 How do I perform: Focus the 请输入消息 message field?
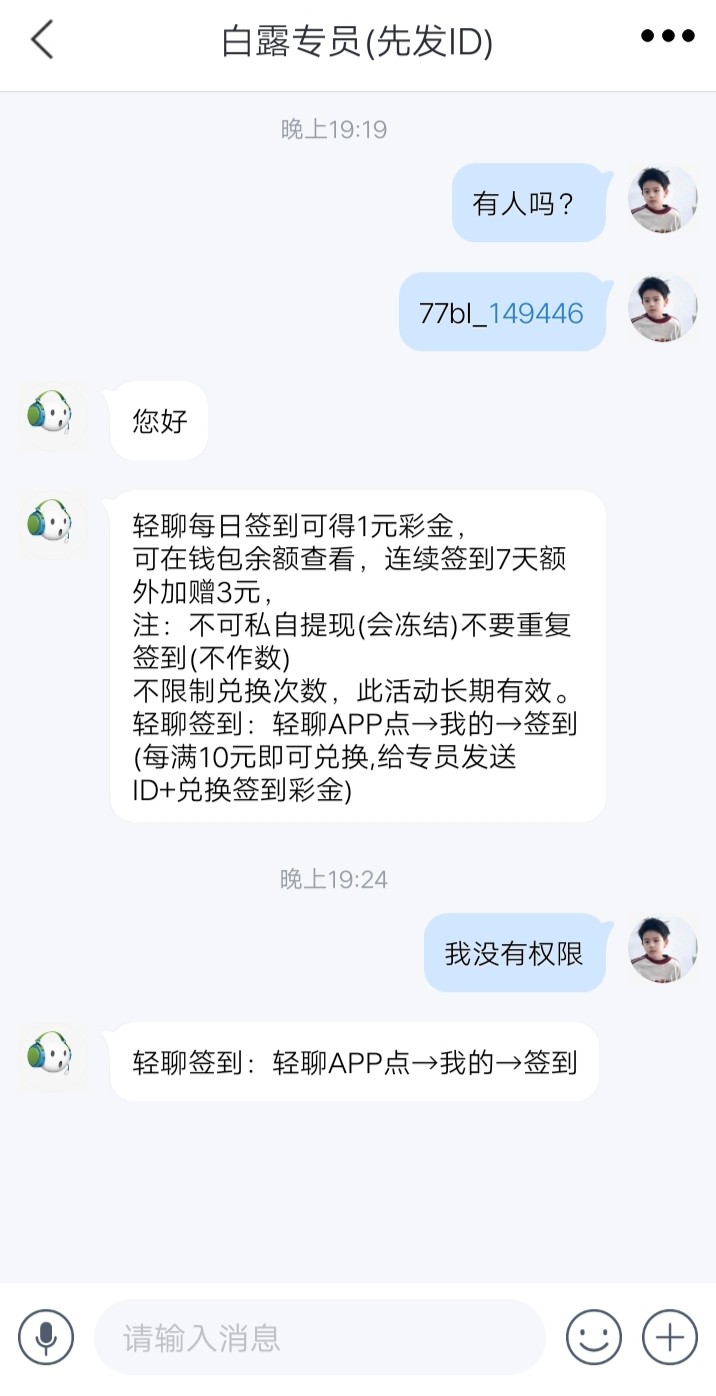tap(320, 1337)
